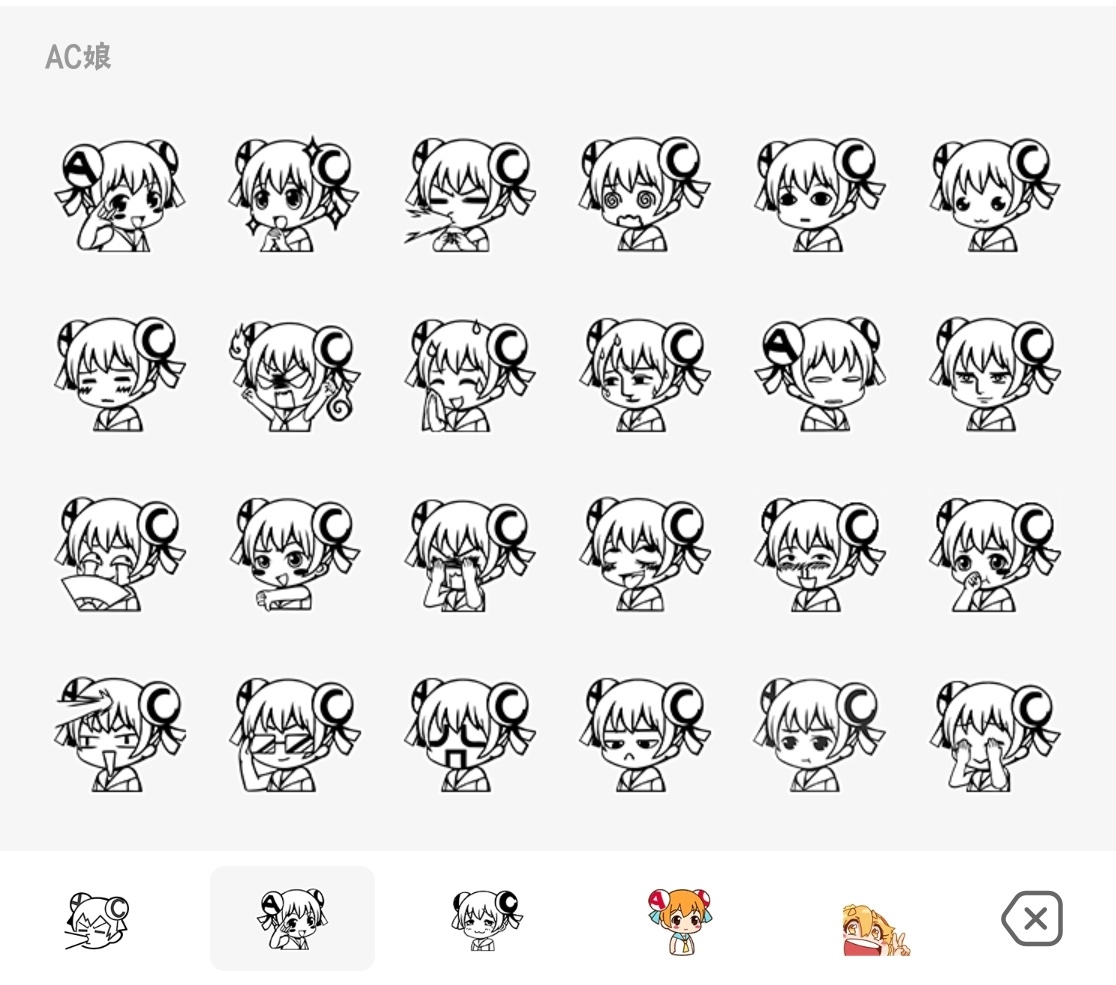The image size is (1116, 985).
Task: Tap the backspace delete key
Action: pyautogui.click(x=1032, y=918)
